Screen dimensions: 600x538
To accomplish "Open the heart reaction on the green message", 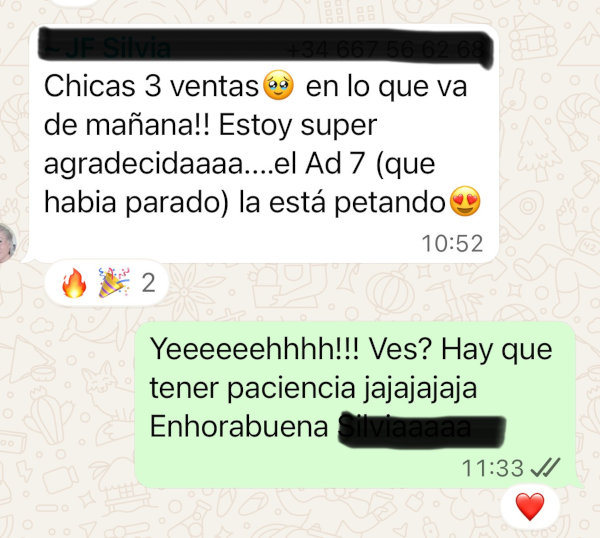I will 530,506.
